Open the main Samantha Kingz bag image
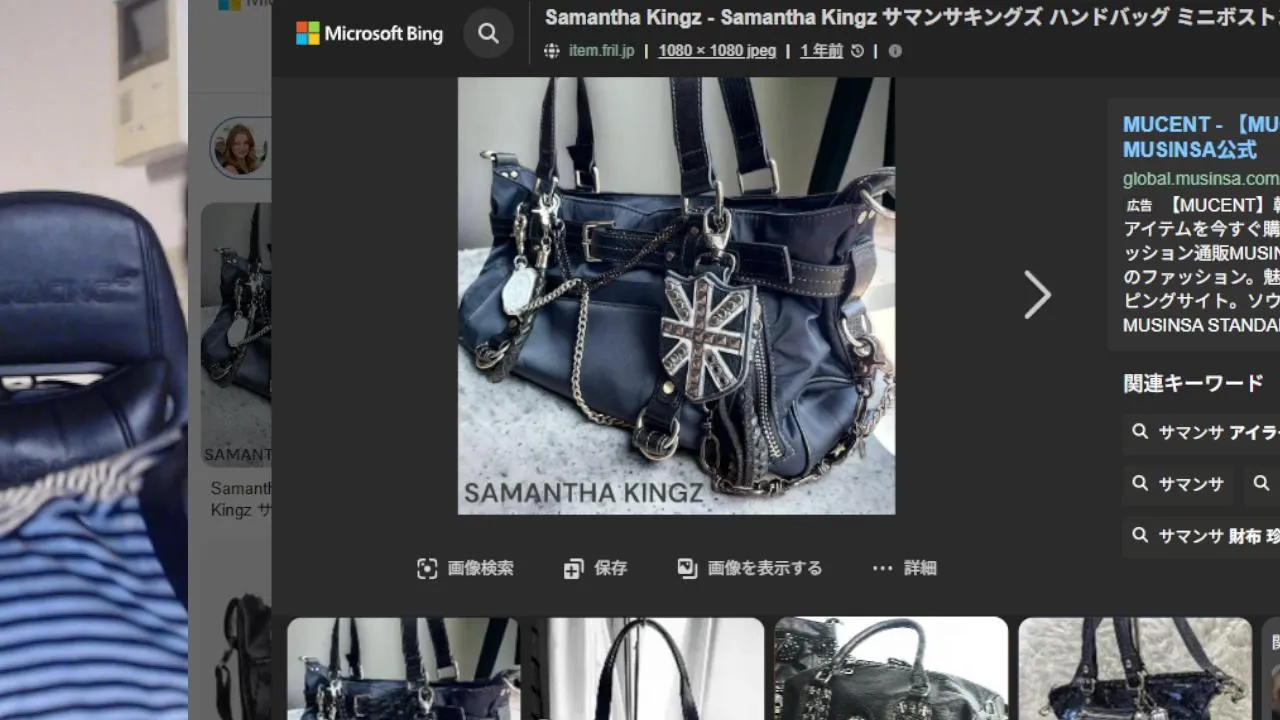1280x720 pixels. (x=676, y=296)
